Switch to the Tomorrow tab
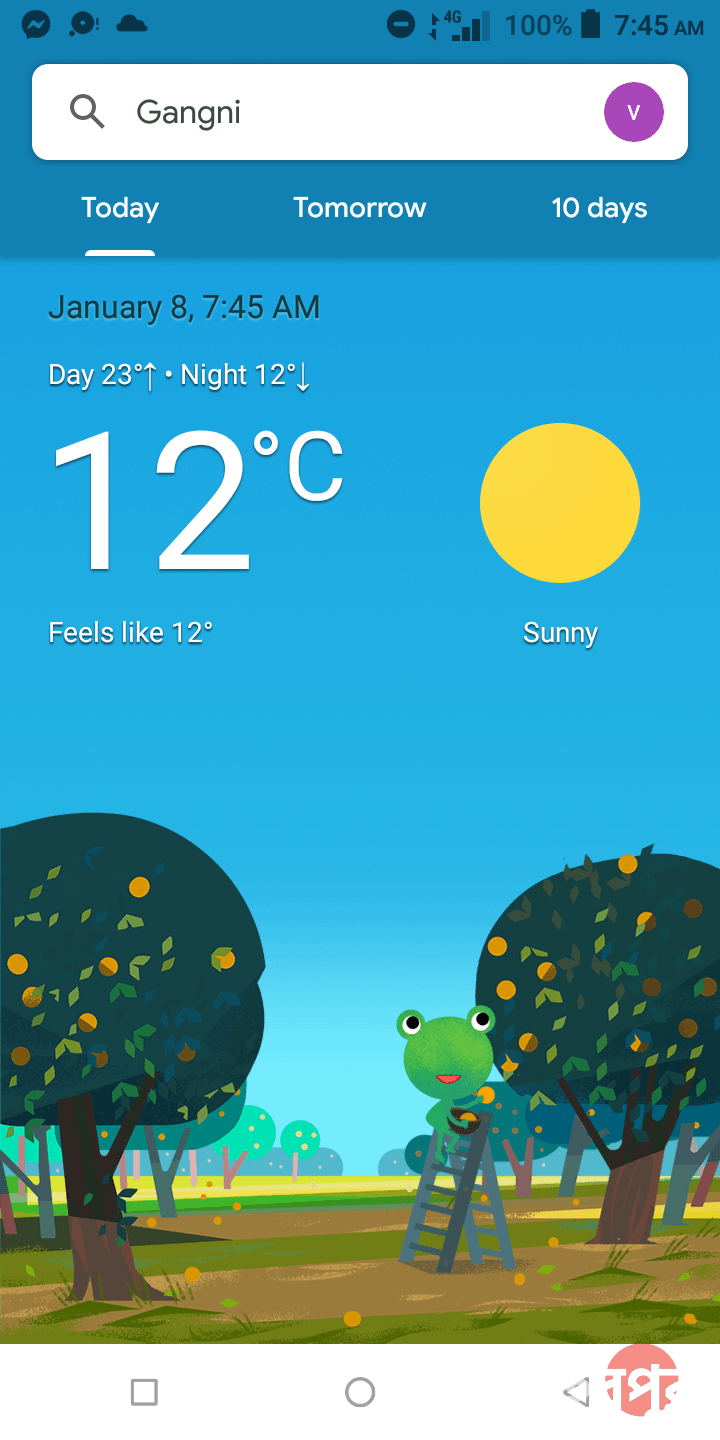The image size is (720, 1440). pyautogui.click(x=359, y=208)
